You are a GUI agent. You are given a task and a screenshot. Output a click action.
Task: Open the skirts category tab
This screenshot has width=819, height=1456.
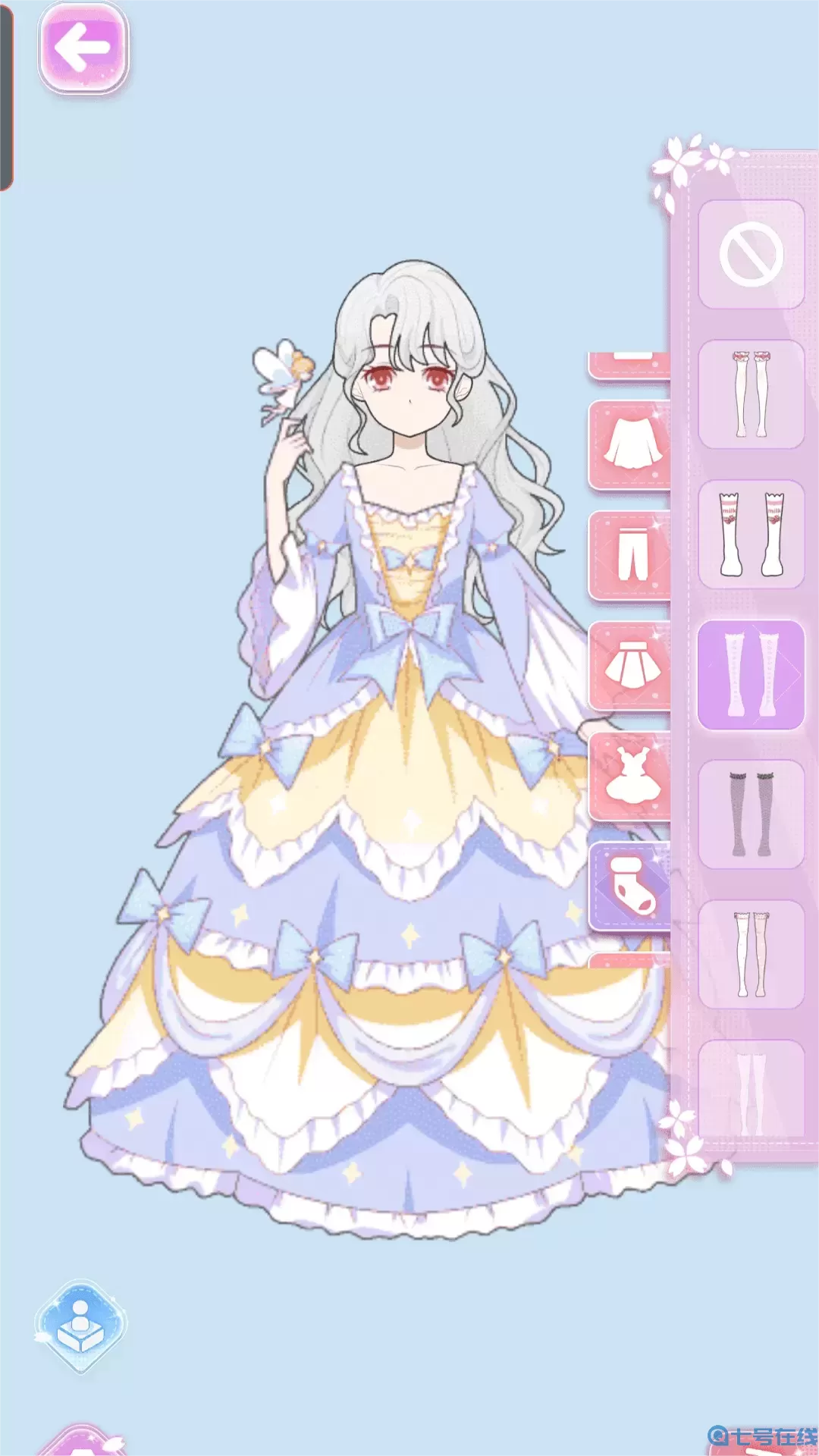pyautogui.click(x=631, y=666)
